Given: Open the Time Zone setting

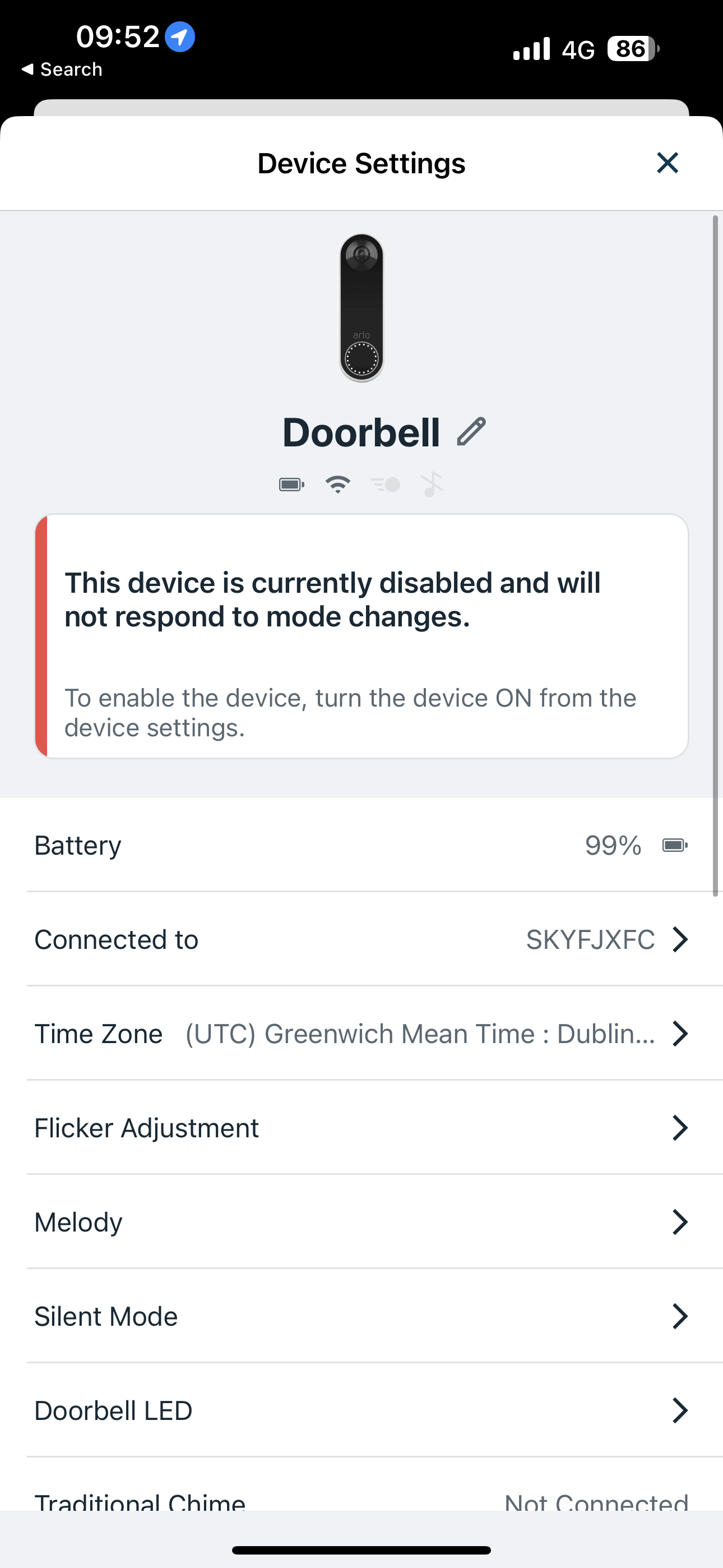Looking at the screenshot, I should [x=361, y=1034].
